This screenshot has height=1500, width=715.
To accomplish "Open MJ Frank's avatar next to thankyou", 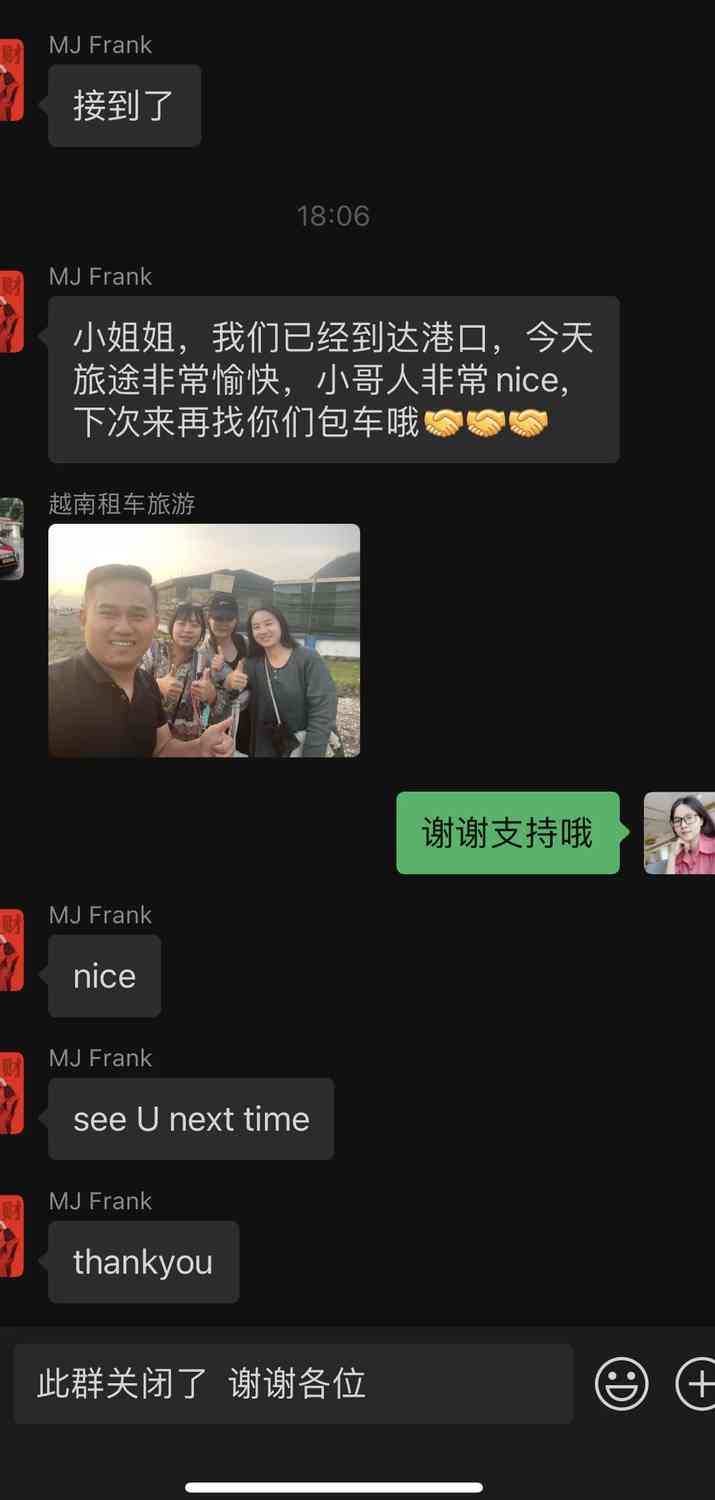I will click(10, 1236).
